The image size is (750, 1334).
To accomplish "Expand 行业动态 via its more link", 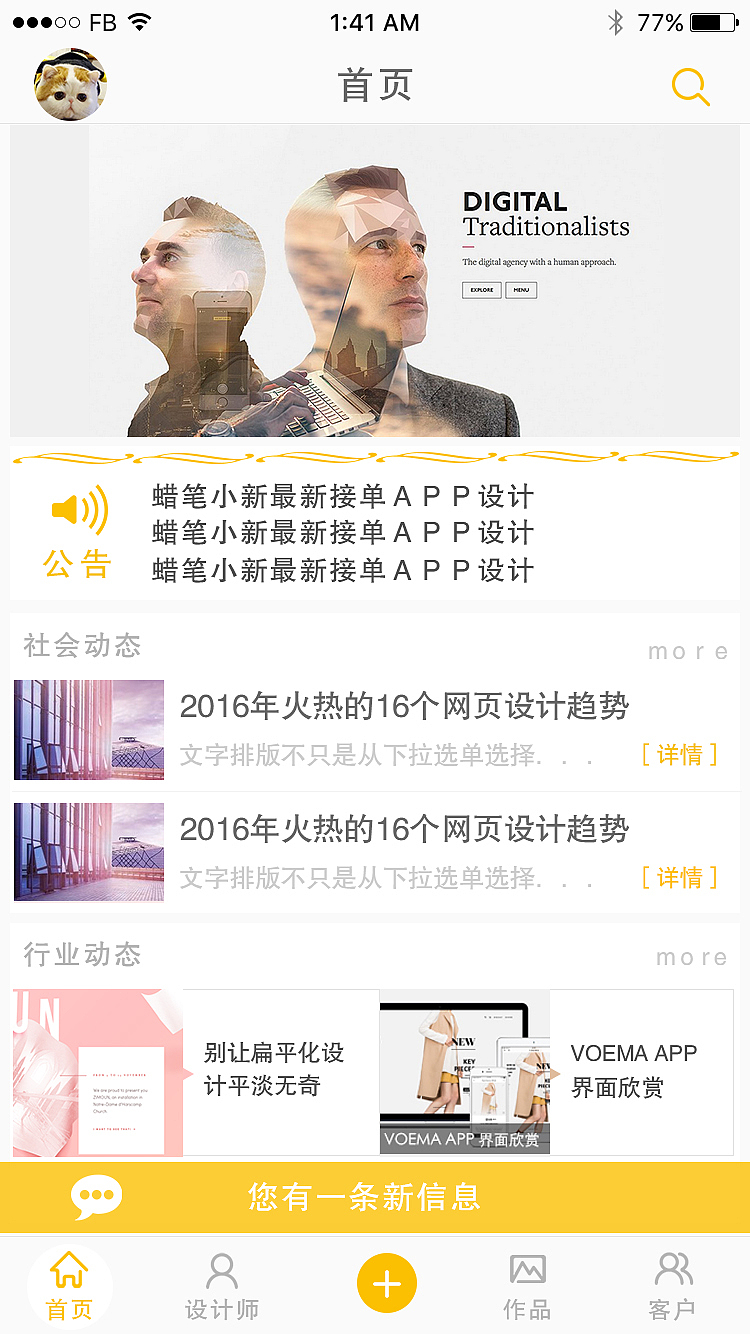I will point(691,956).
